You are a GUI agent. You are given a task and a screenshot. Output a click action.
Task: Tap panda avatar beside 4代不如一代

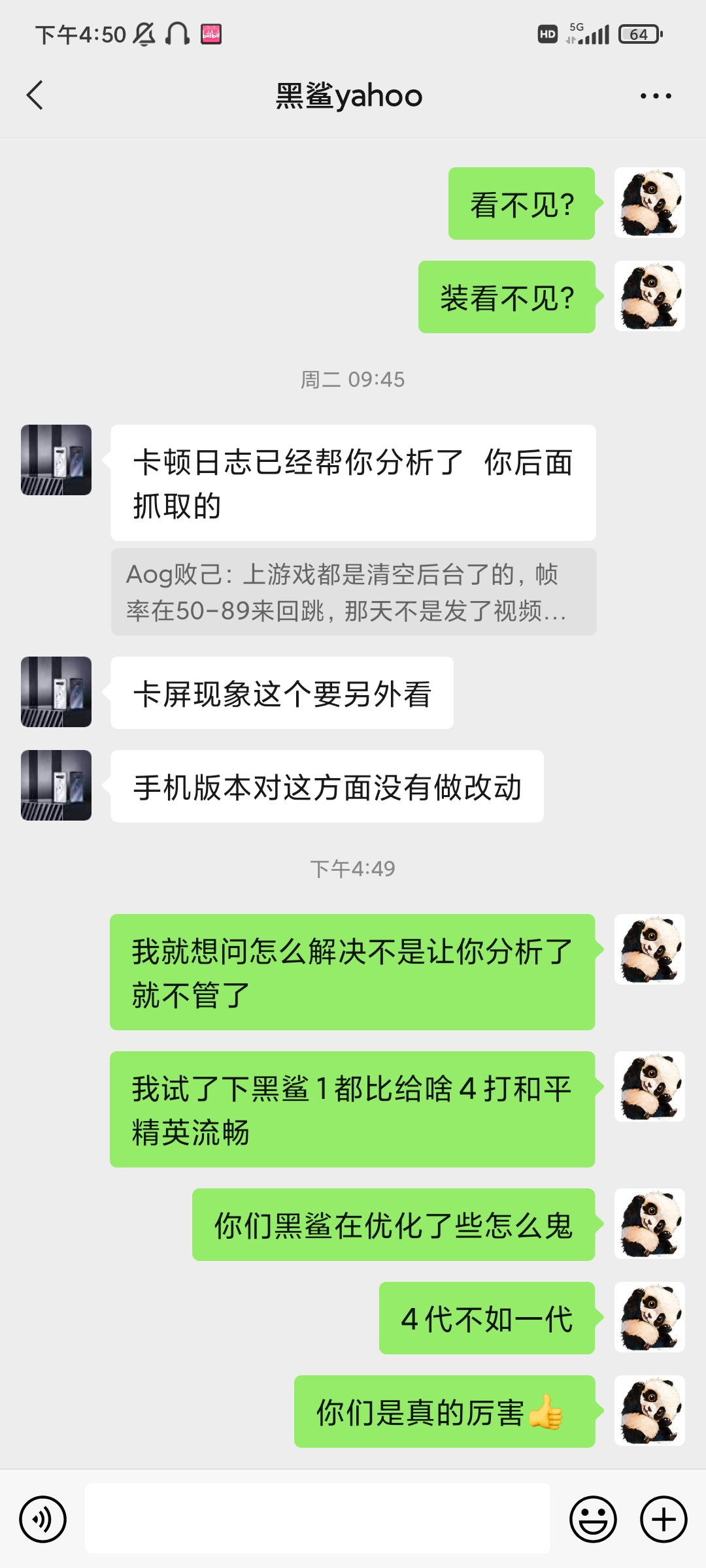click(x=649, y=1317)
